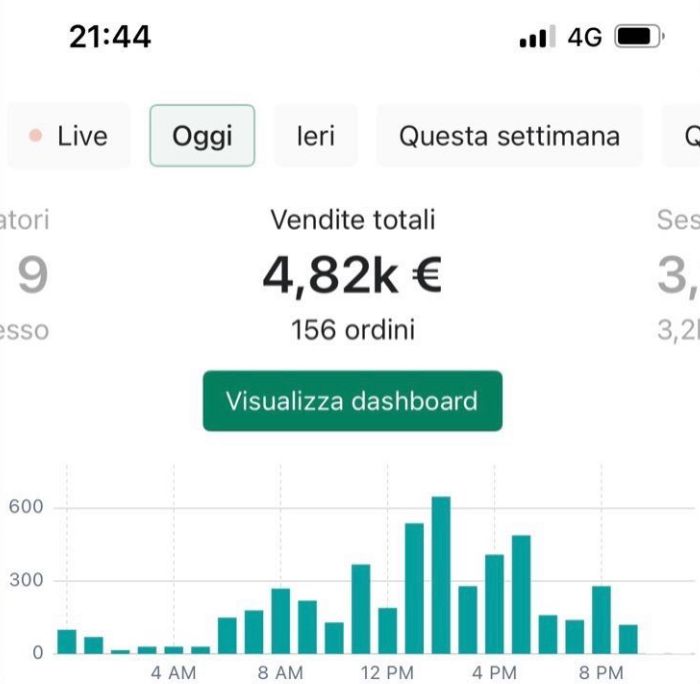The image size is (700, 684).
Task: Select Questa settimana range
Action: (509, 136)
